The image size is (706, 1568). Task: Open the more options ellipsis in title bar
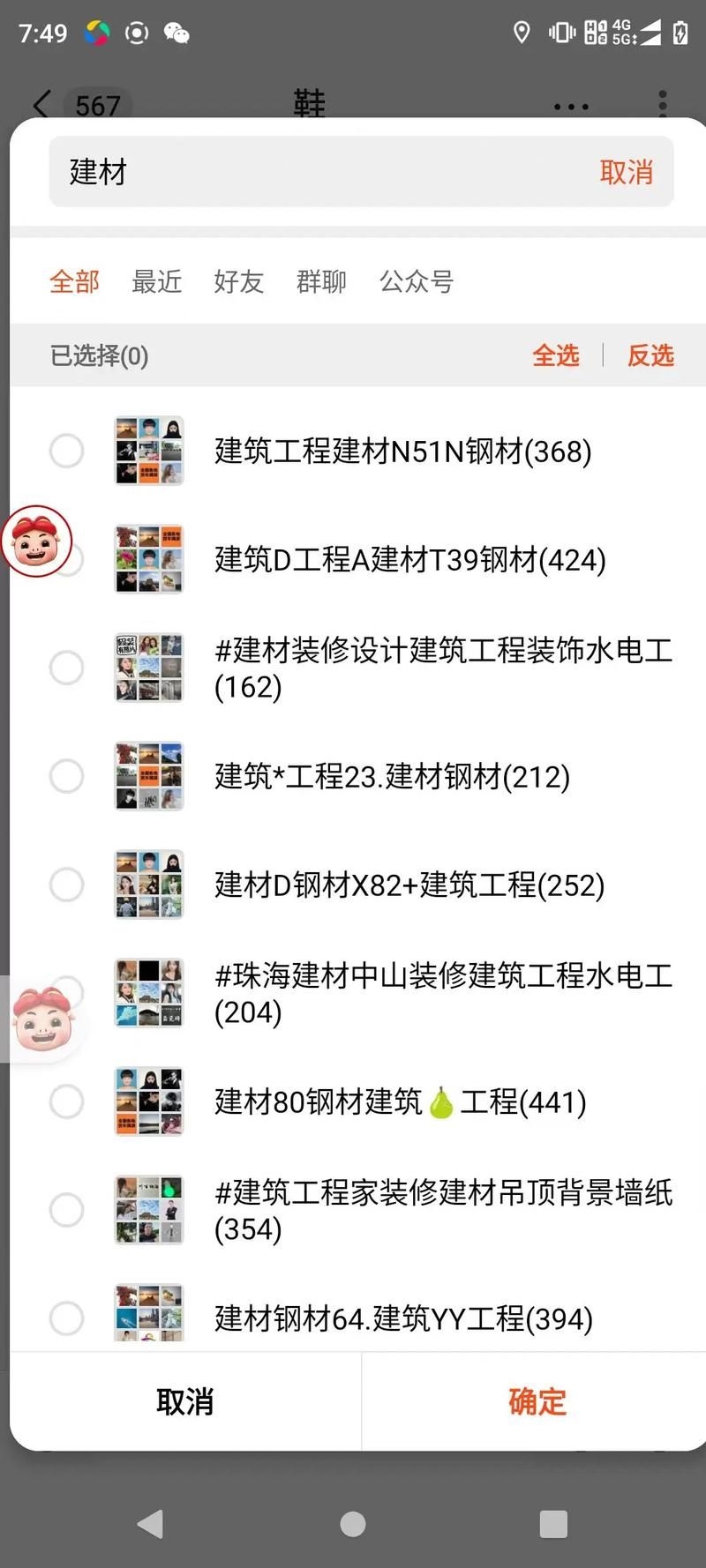[571, 104]
